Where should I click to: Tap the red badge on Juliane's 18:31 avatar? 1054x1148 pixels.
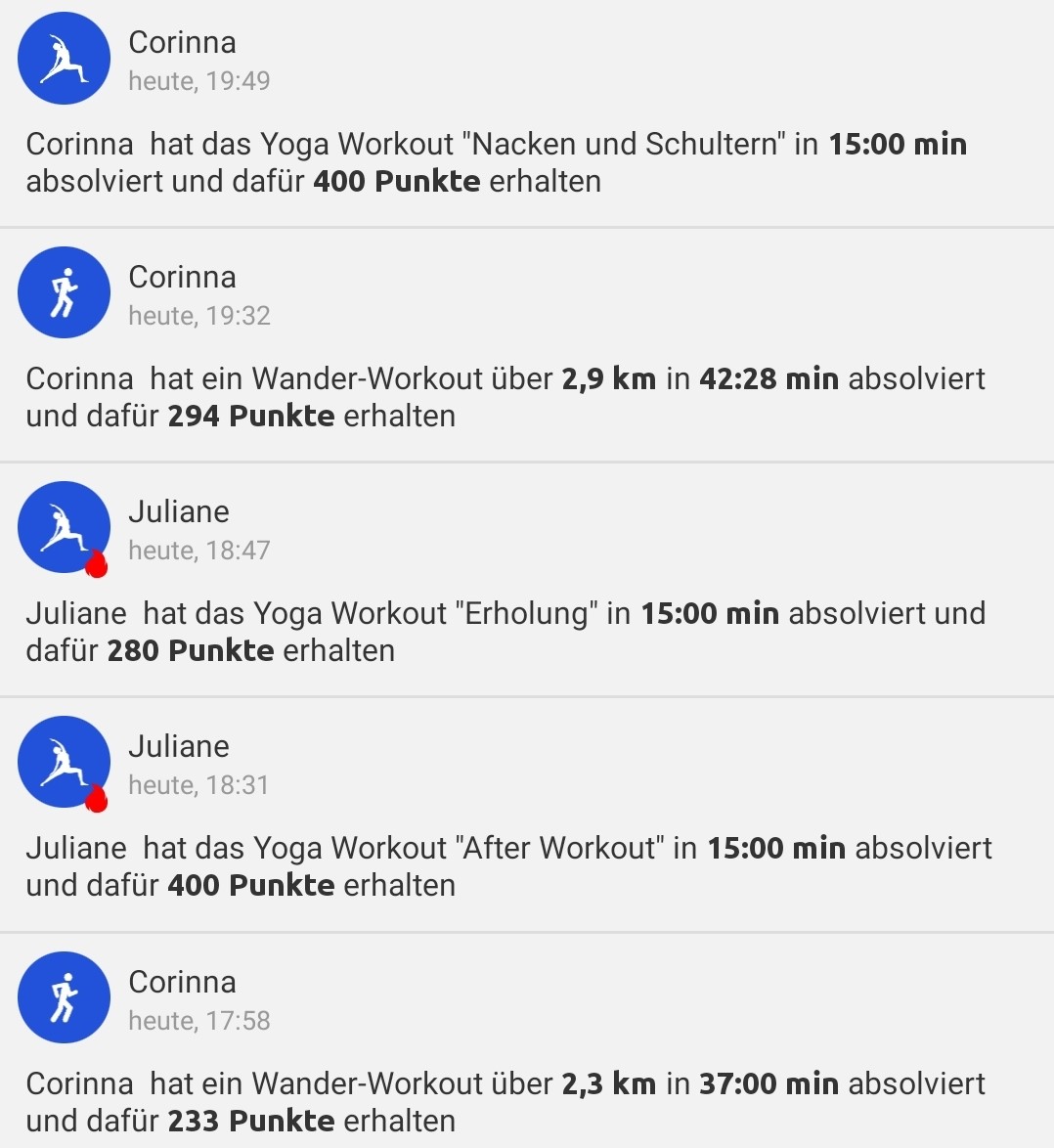pos(95,800)
